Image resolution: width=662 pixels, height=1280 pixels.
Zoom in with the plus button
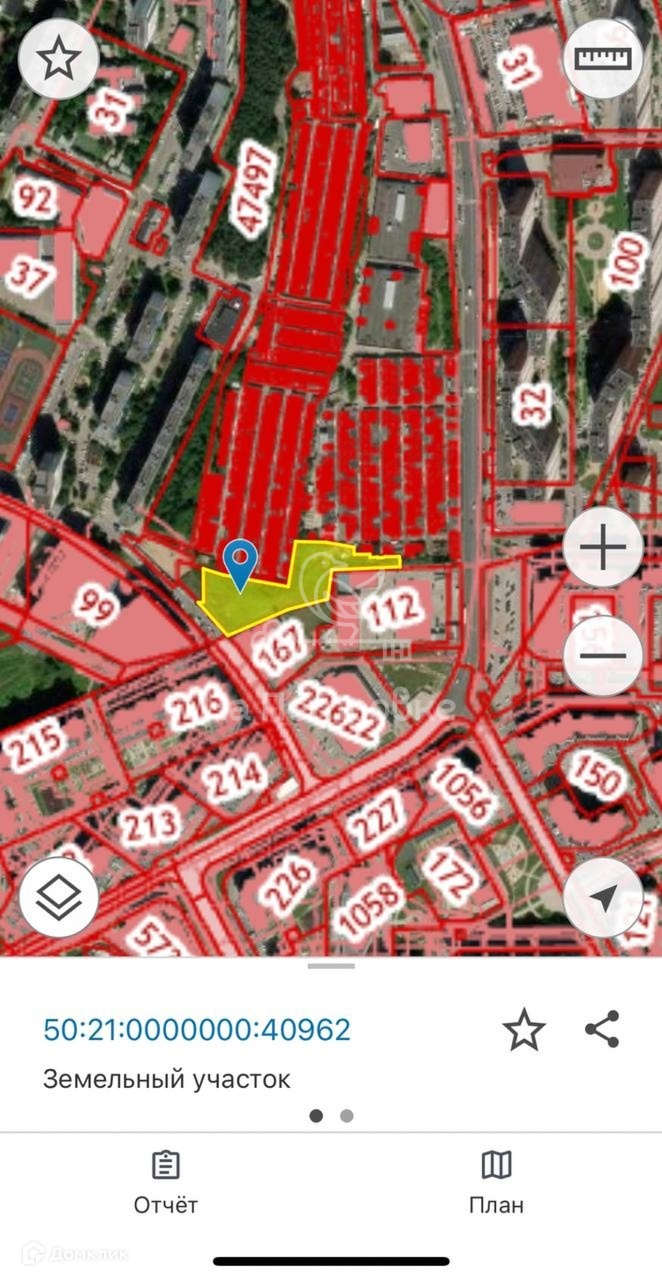tap(603, 548)
